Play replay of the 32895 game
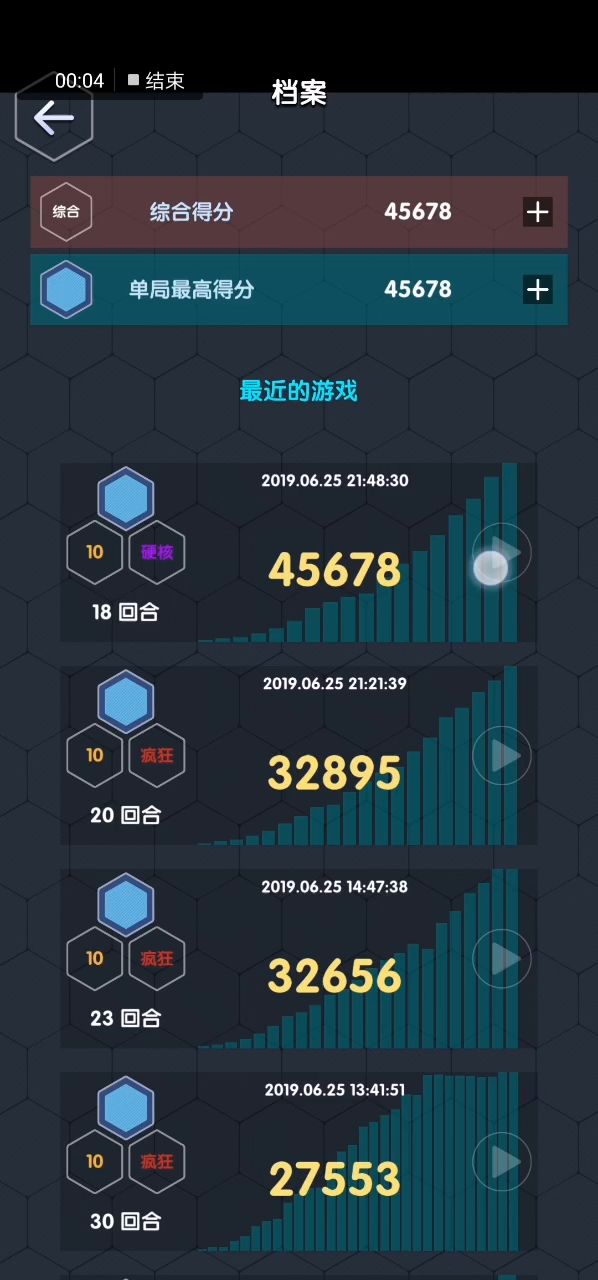The height and width of the screenshot is (1280, 598). pos(502,756)
